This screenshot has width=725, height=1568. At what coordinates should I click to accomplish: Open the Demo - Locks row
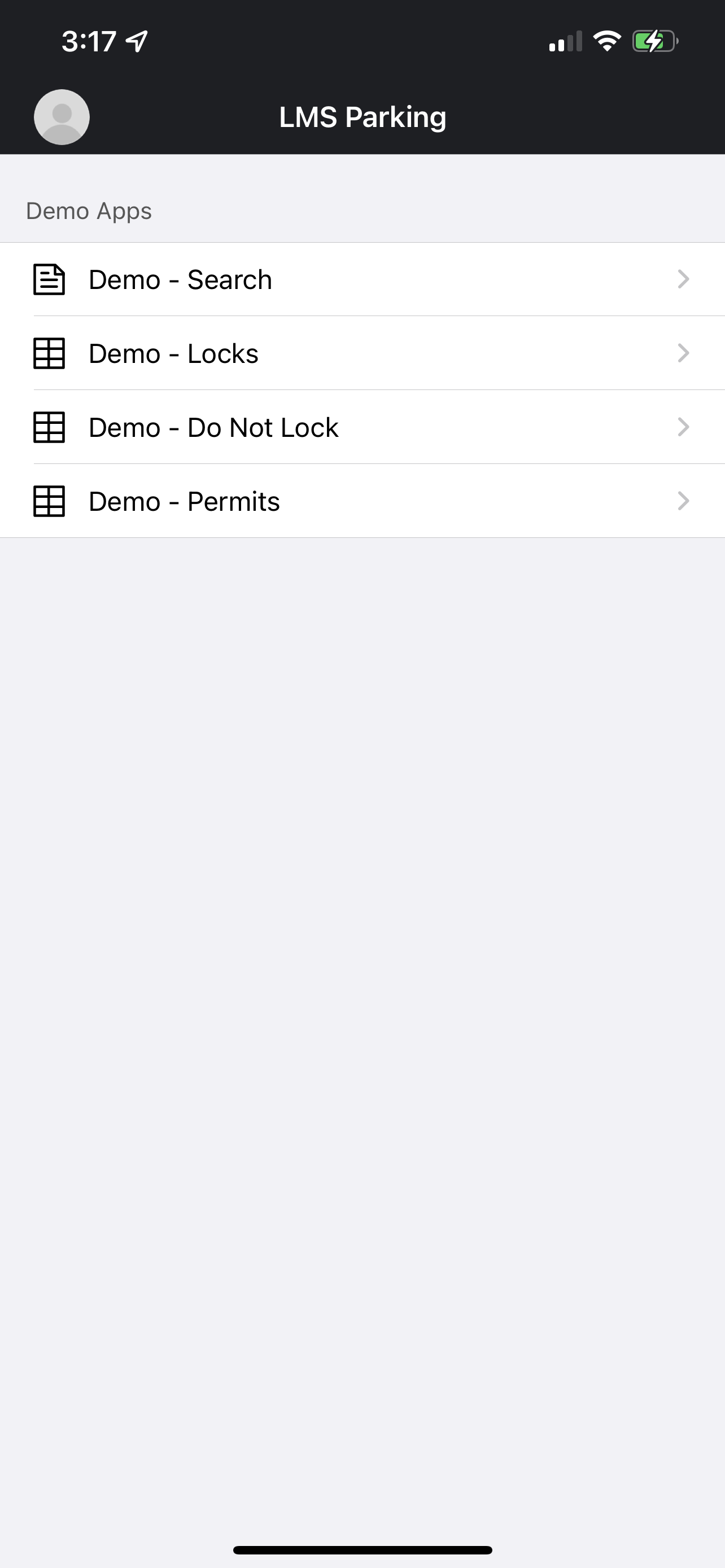coord(362,353)
